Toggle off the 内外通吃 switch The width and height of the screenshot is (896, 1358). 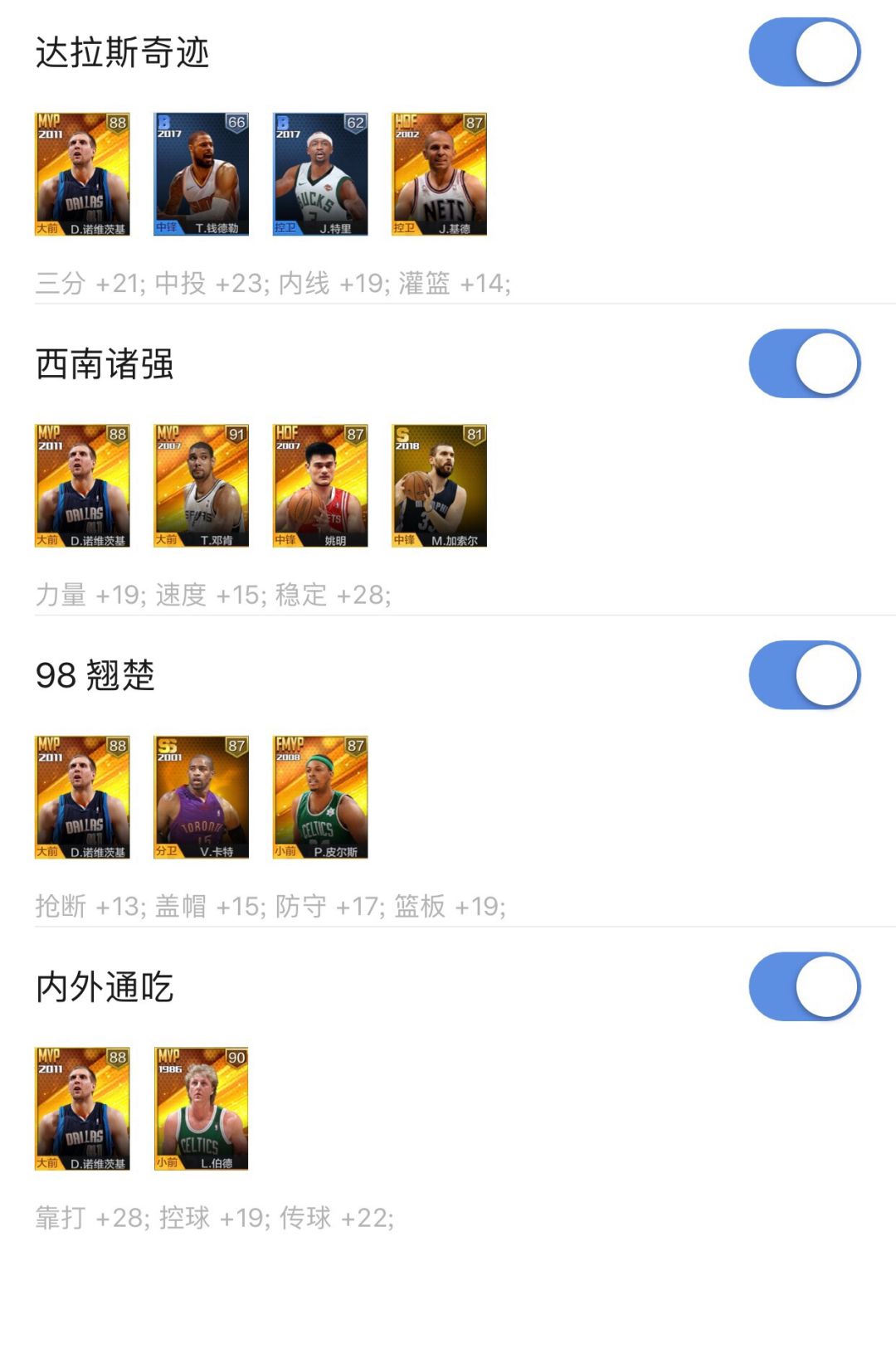(x=802, y=986)
